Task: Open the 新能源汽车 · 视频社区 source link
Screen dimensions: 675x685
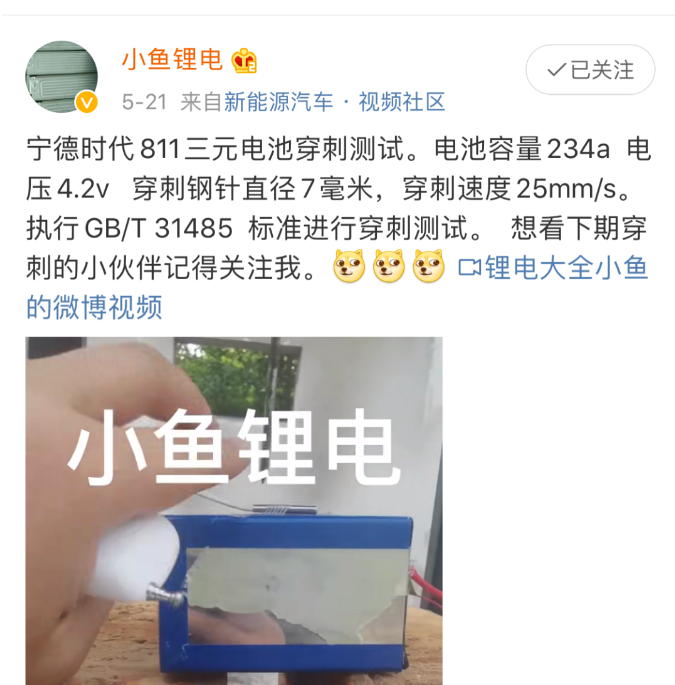Action: (335, 102)
